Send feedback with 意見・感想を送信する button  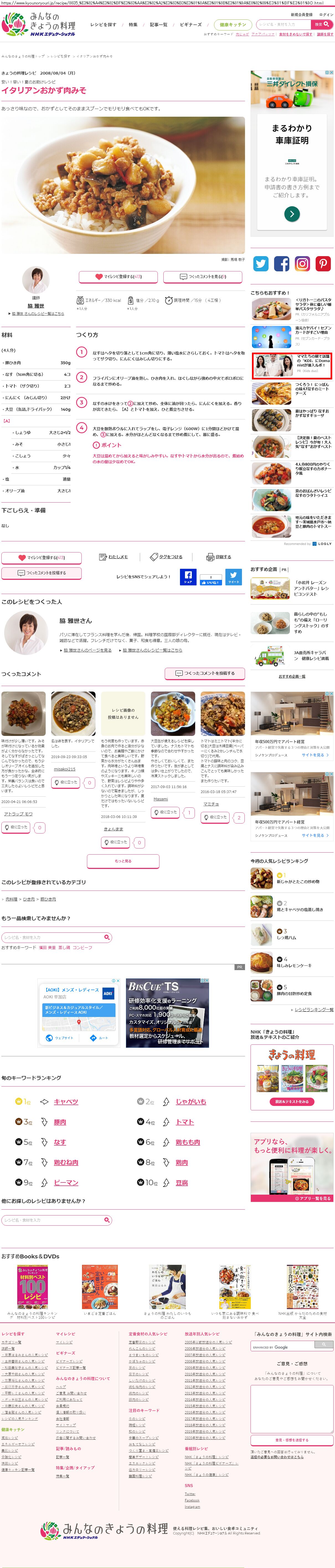[x=292, y=1440]
